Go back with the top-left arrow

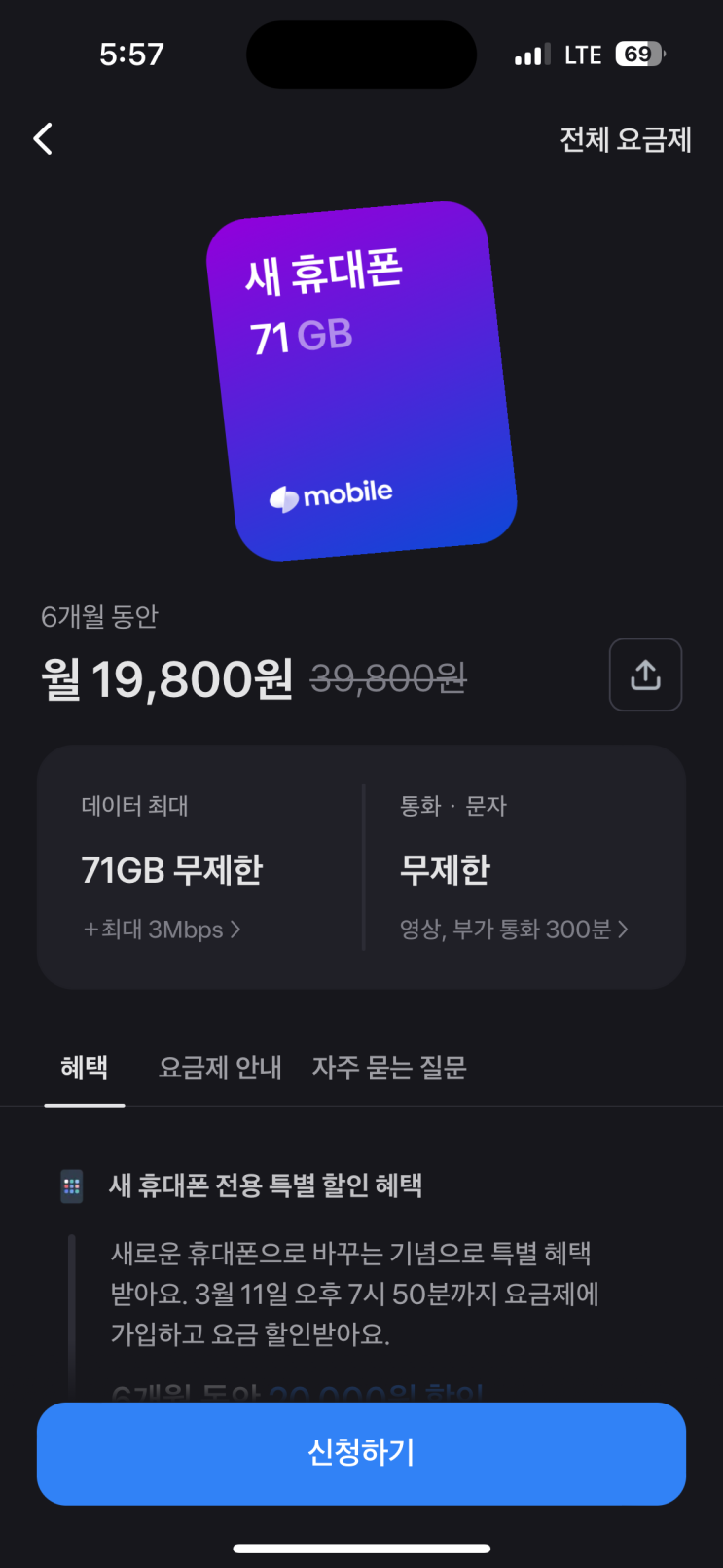tap(44, 139)
